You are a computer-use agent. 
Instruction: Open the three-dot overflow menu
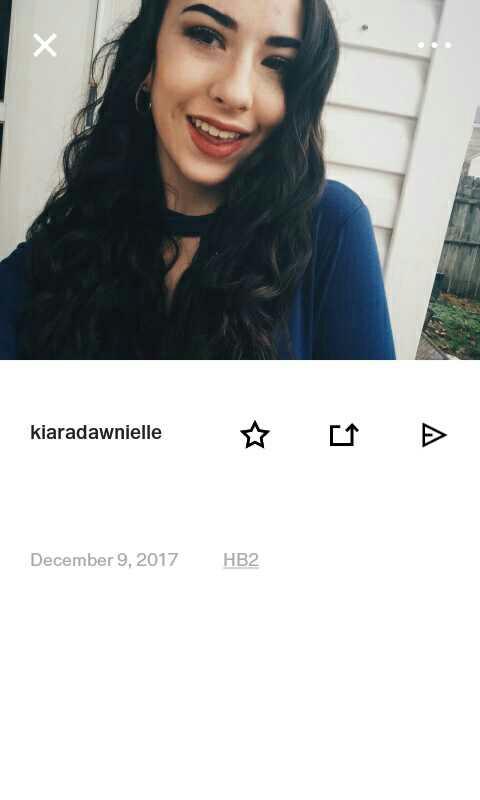[x=435, y=45]
